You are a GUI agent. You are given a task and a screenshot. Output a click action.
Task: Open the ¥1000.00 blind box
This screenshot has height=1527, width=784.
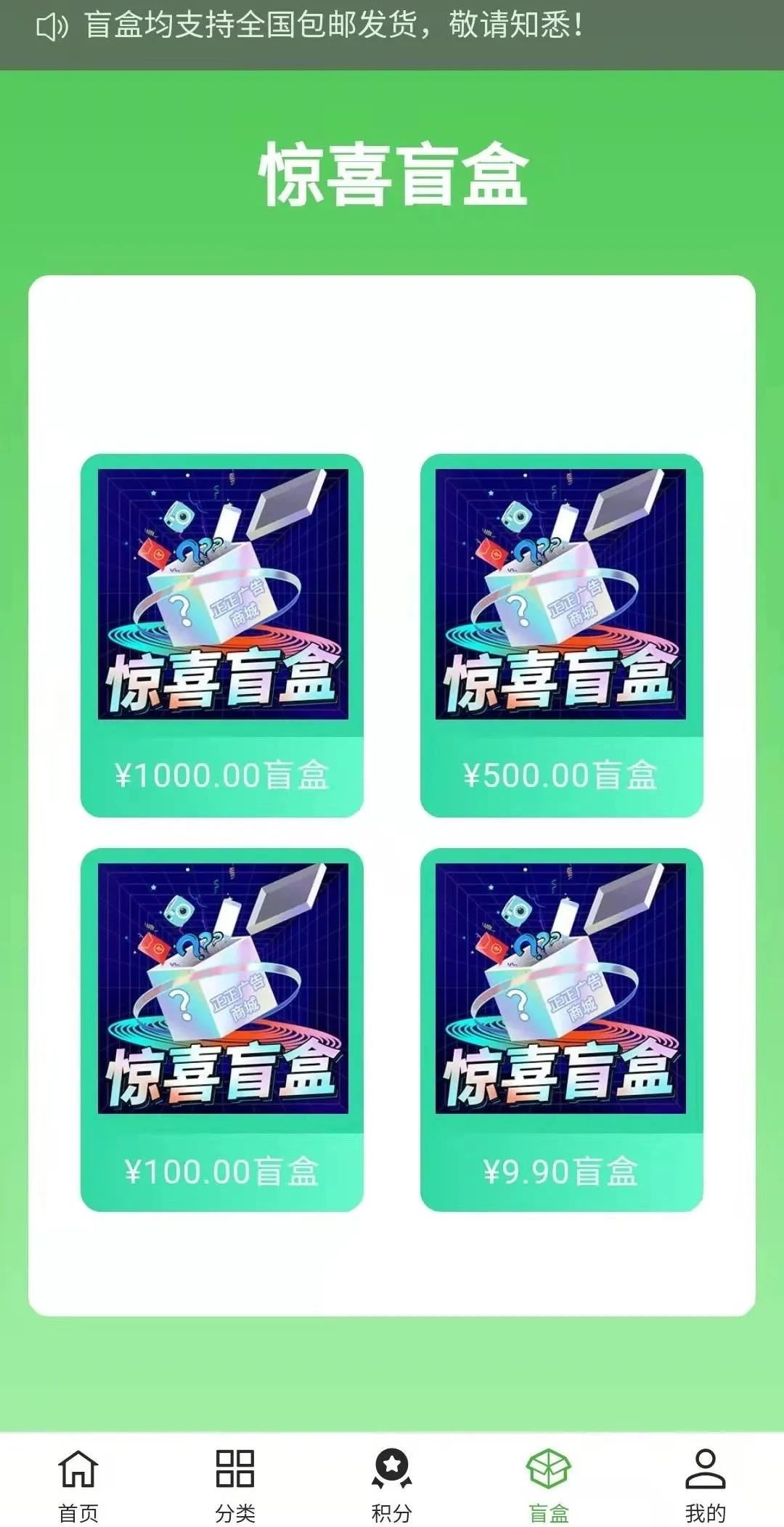(222, 635)
